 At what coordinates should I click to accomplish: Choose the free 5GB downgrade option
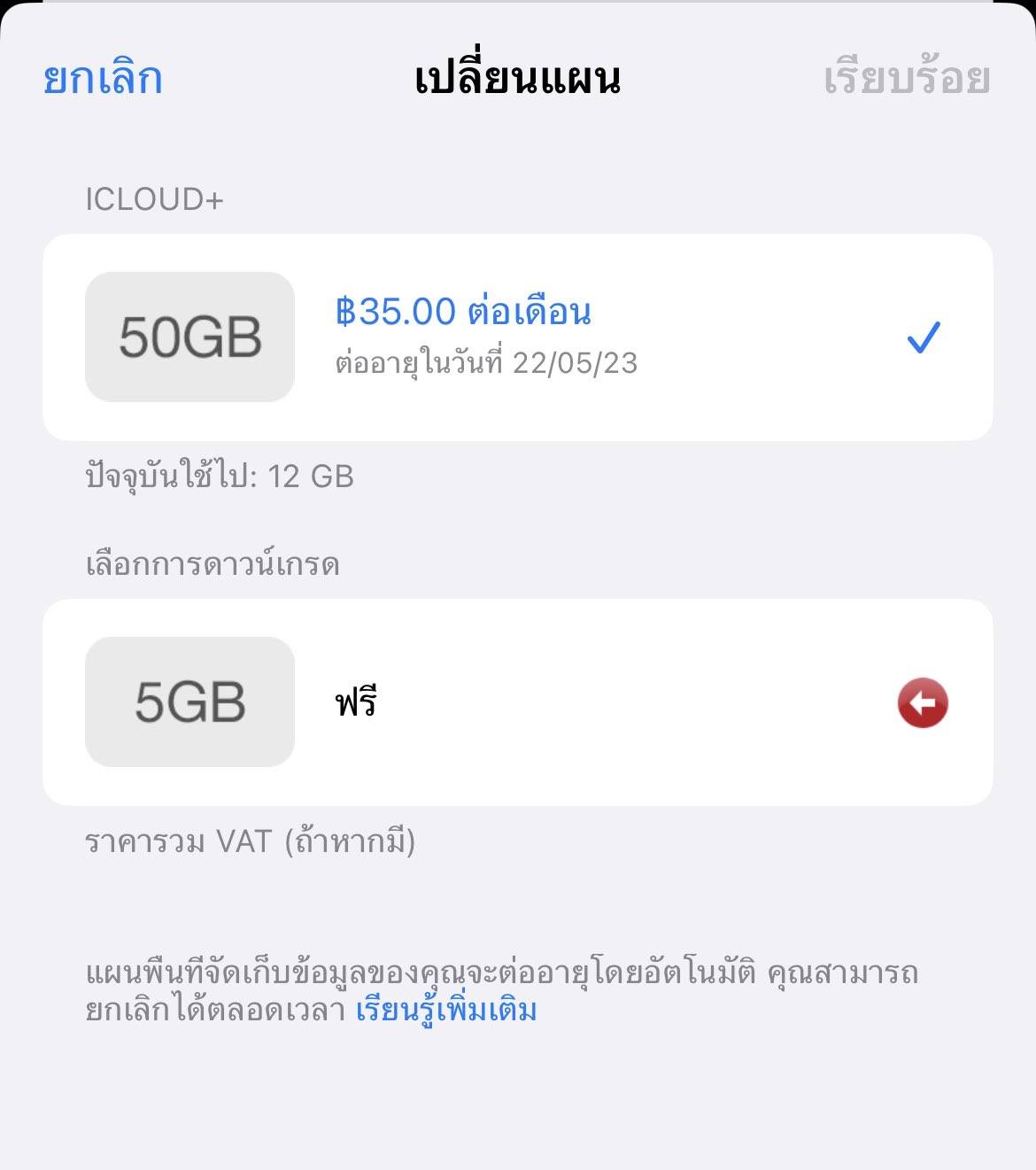(x=517, y=702)
